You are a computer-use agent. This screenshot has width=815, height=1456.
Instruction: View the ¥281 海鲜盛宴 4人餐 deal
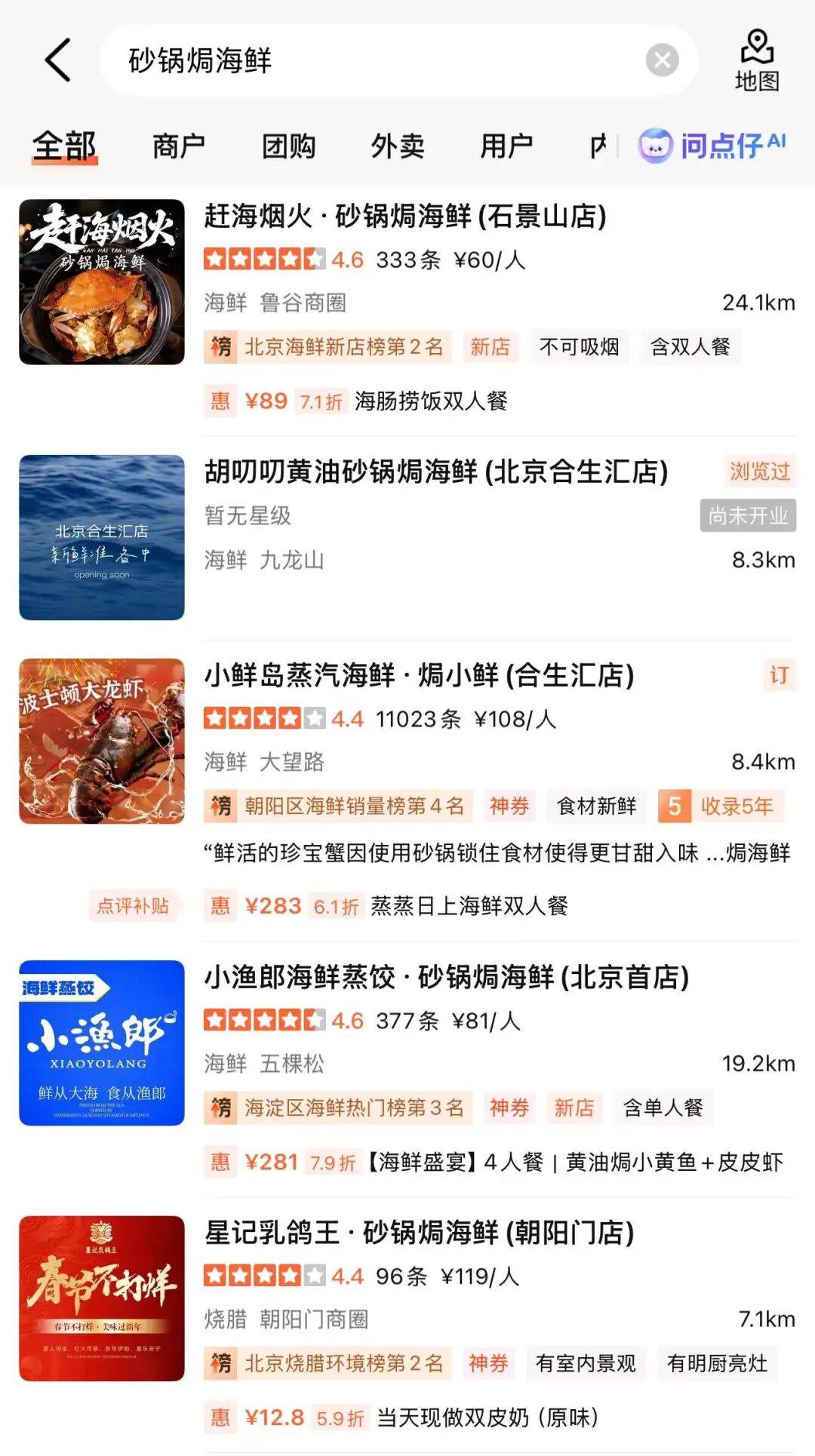tap(498, 1162)
